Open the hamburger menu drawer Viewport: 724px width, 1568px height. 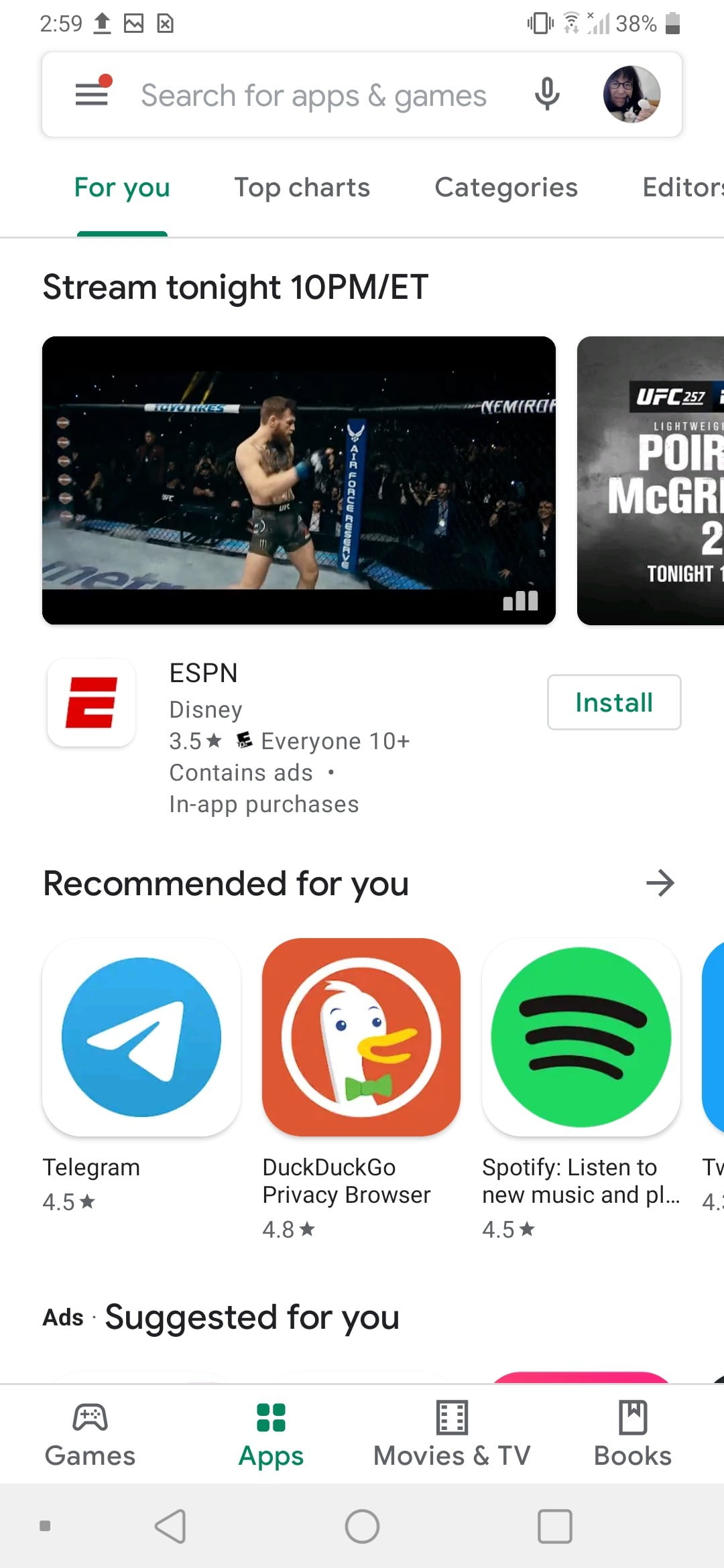92,94
